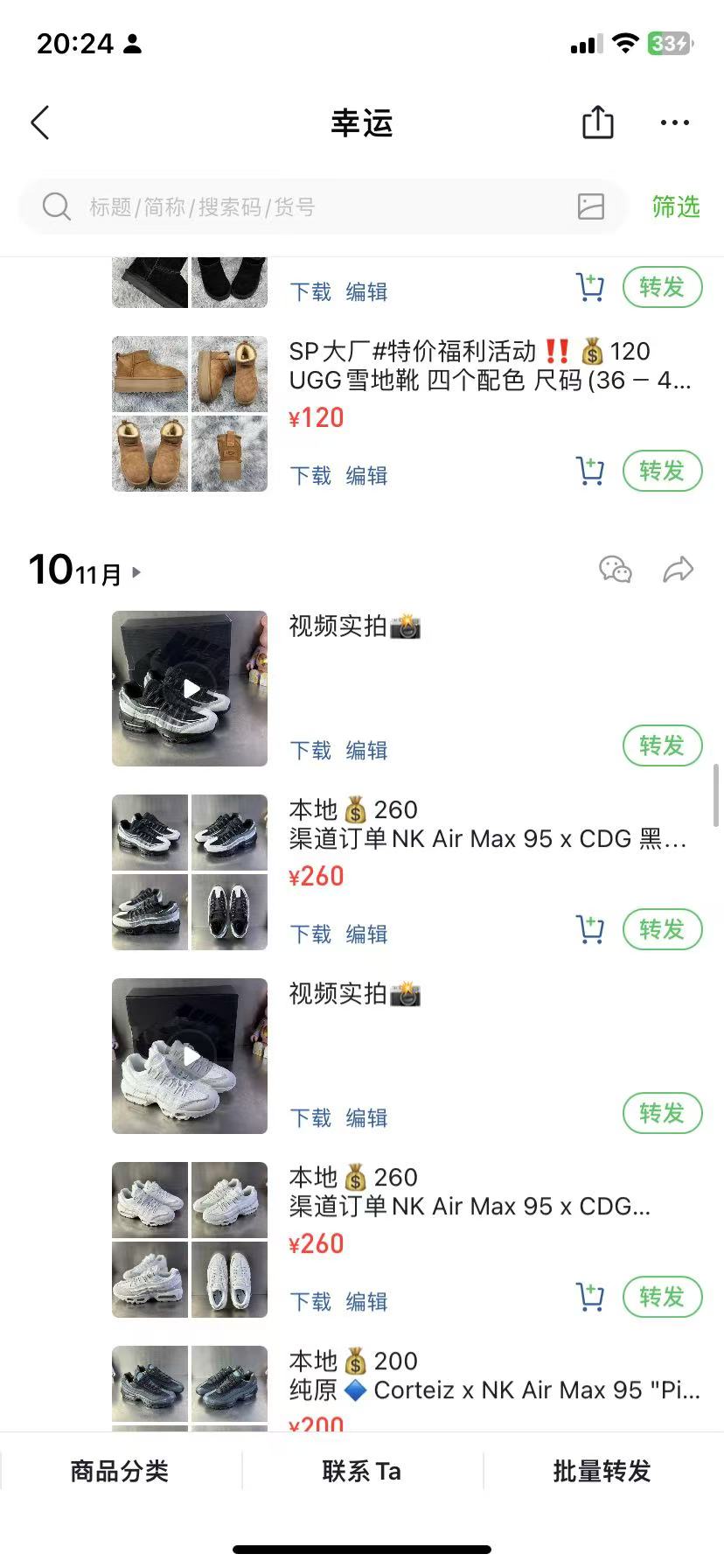Start 批量转发 batch forwarding
724x1568 pixels.
pyautogui.click(x=602, y=1471)
